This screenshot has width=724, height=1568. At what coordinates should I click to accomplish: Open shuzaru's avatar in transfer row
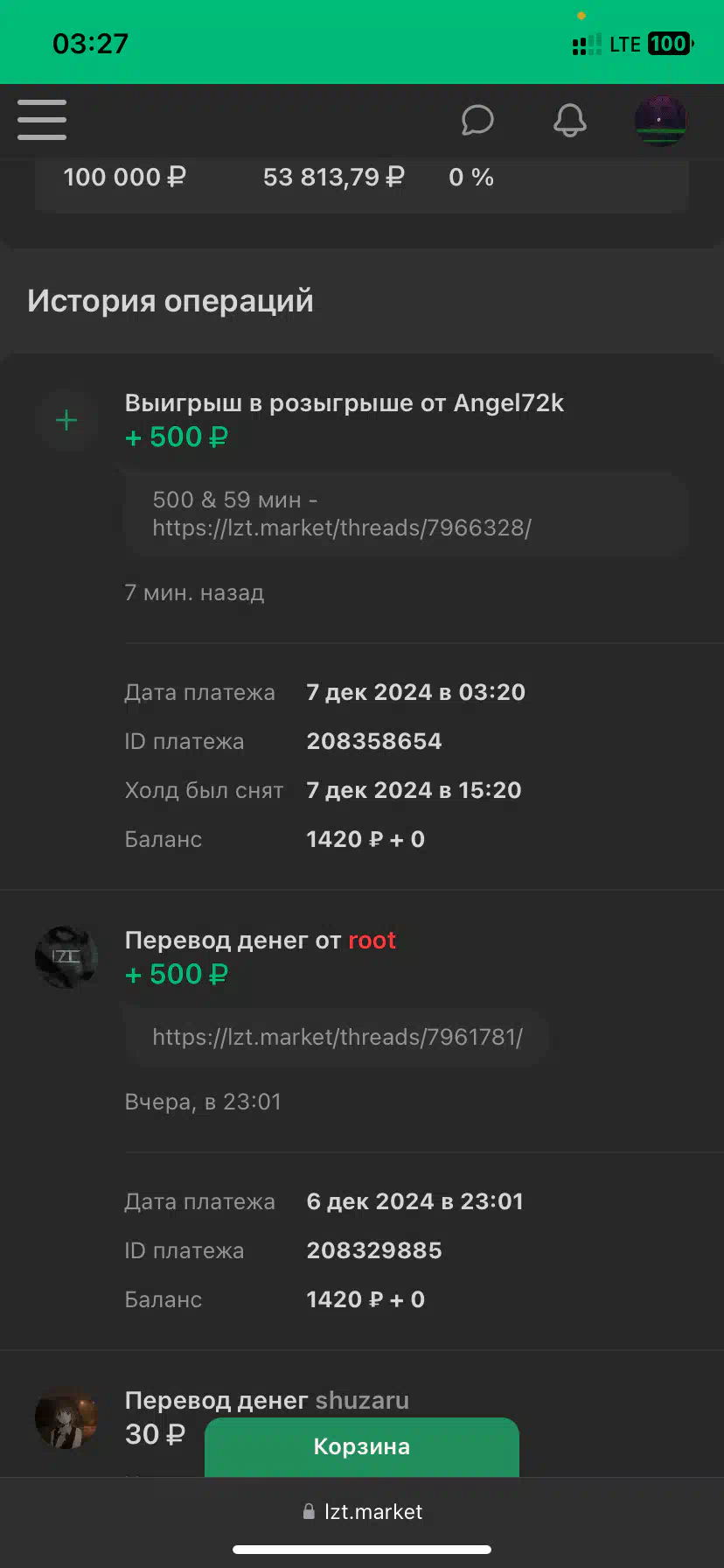[66, 1417]
